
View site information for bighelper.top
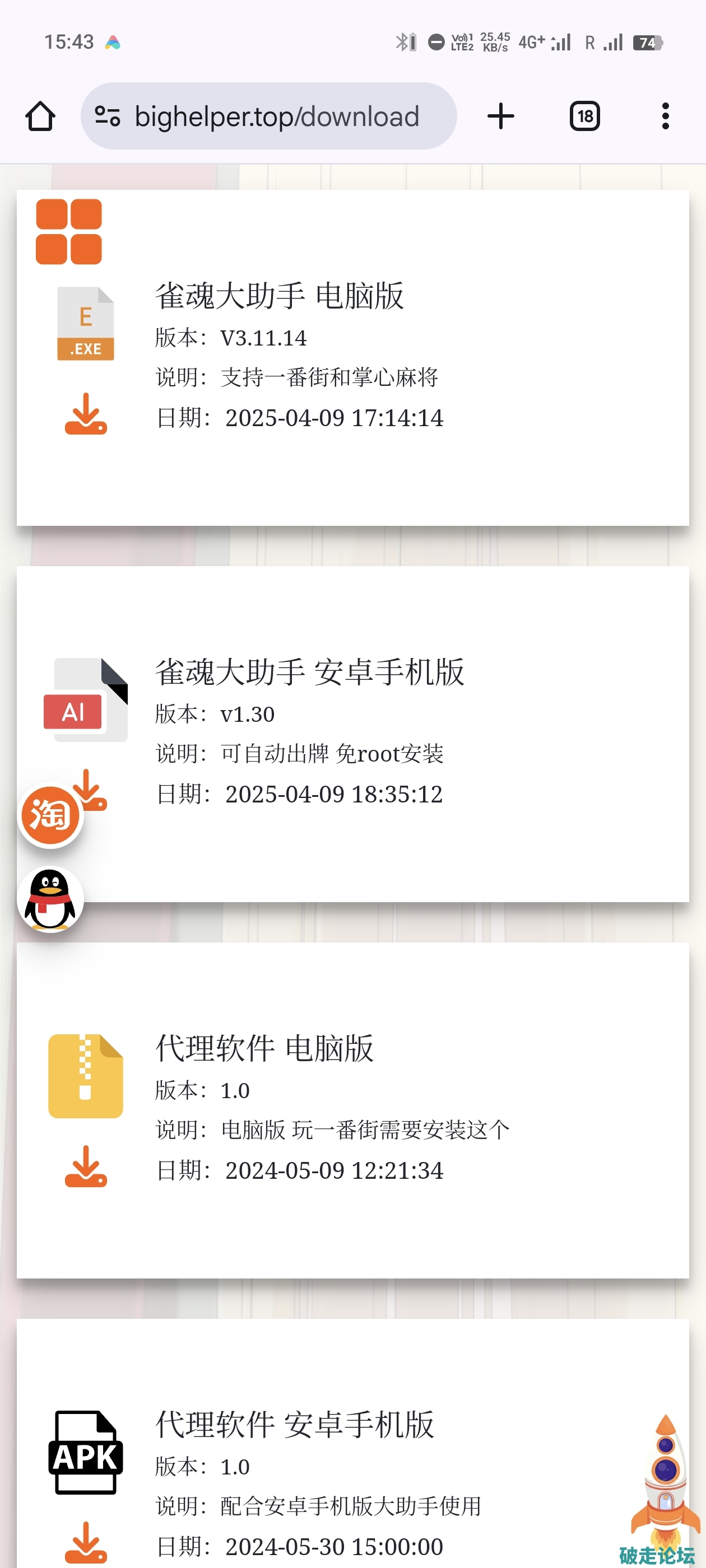click(107, 116)
